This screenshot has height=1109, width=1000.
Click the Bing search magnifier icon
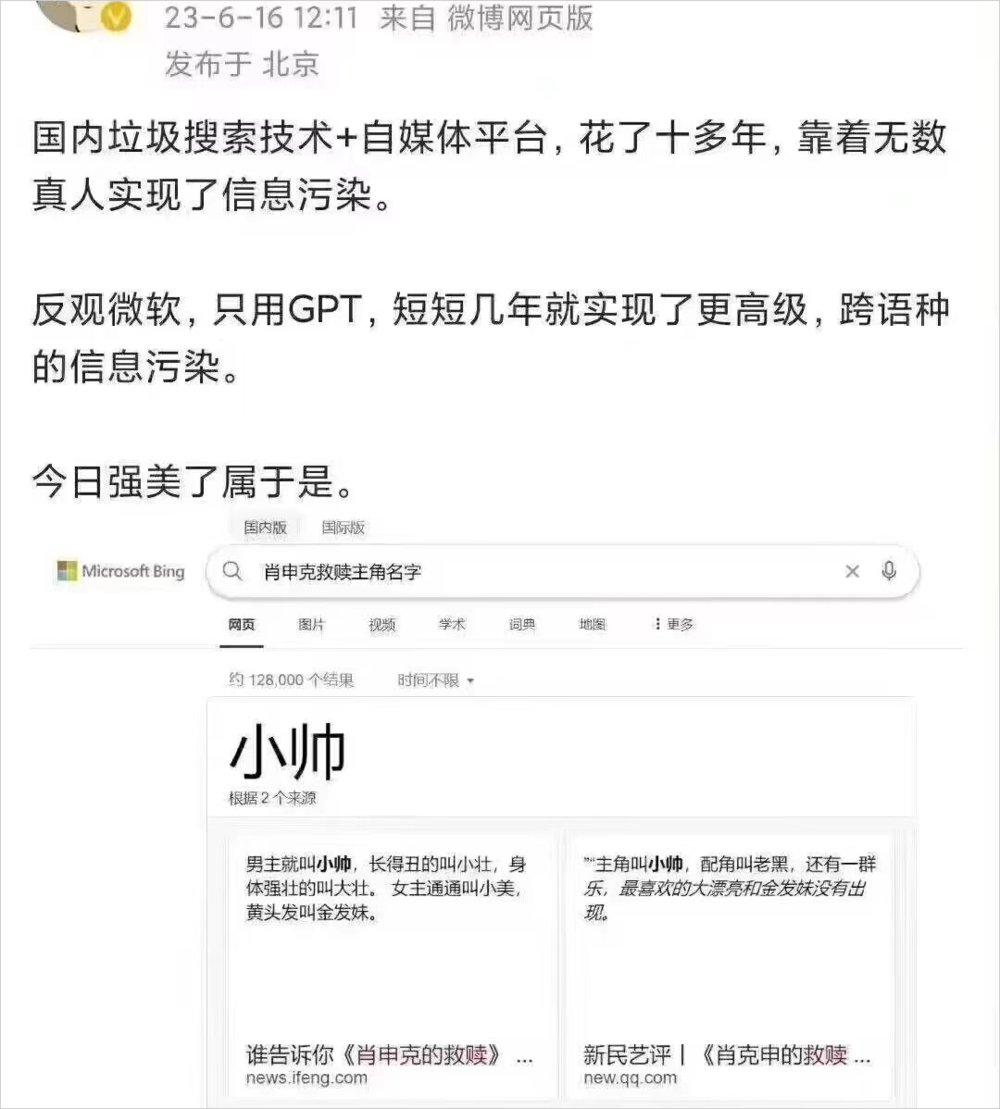point(232,571)
